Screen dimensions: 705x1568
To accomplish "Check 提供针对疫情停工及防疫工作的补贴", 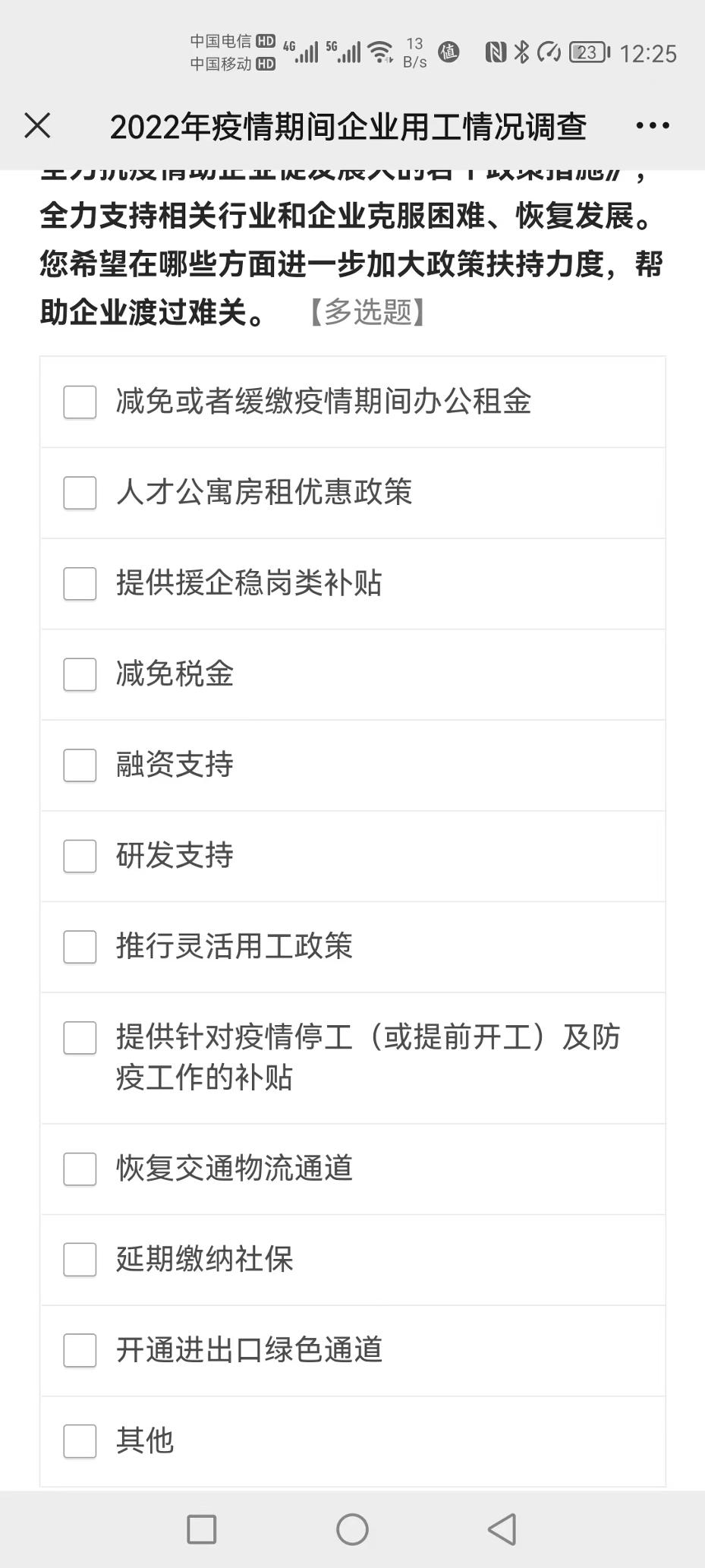I will 80,1038.
